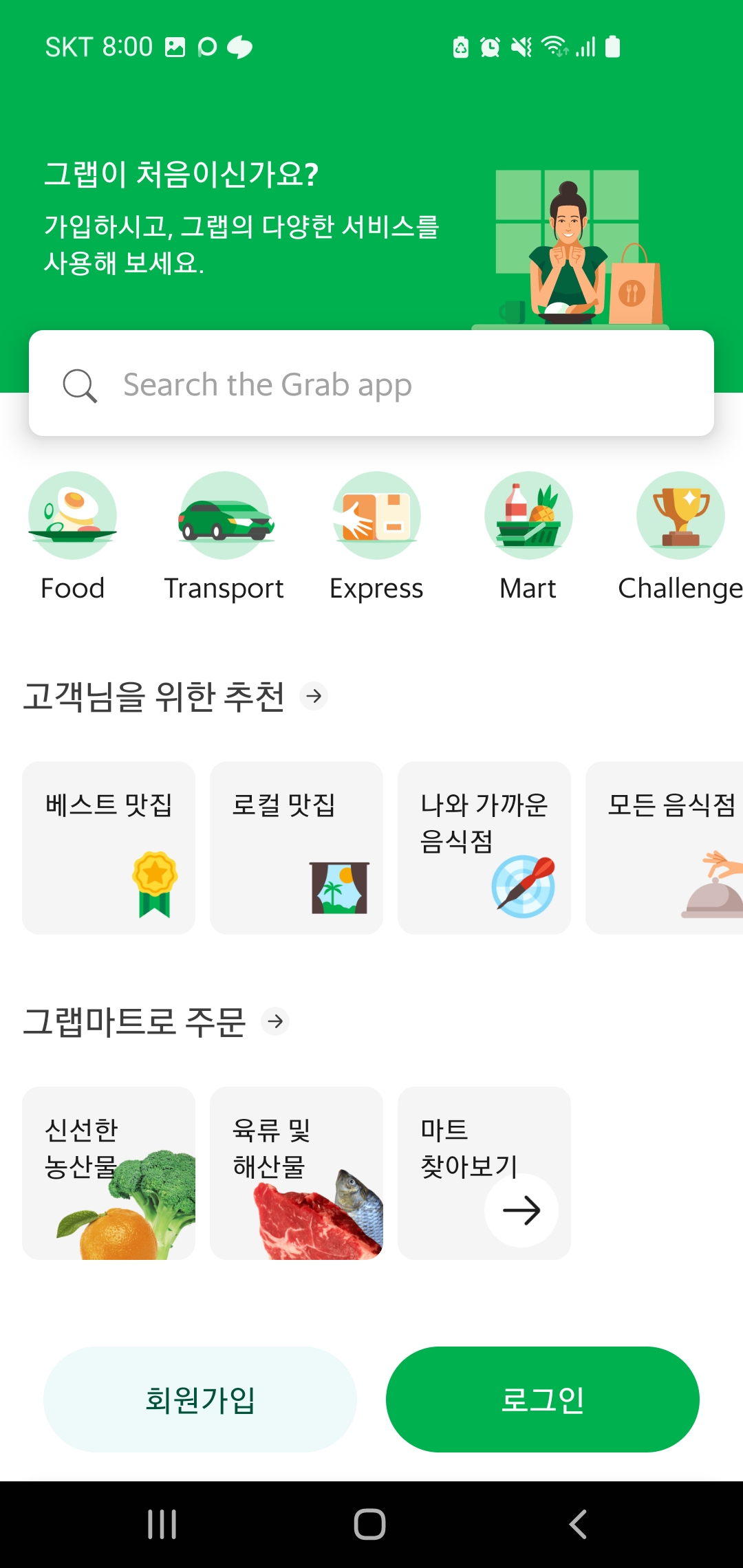Expand 고객님을 위한 추천 recommendations arrow
Image resolution: width=743 pixels, height=1568 pixels.
coord(314,697)
